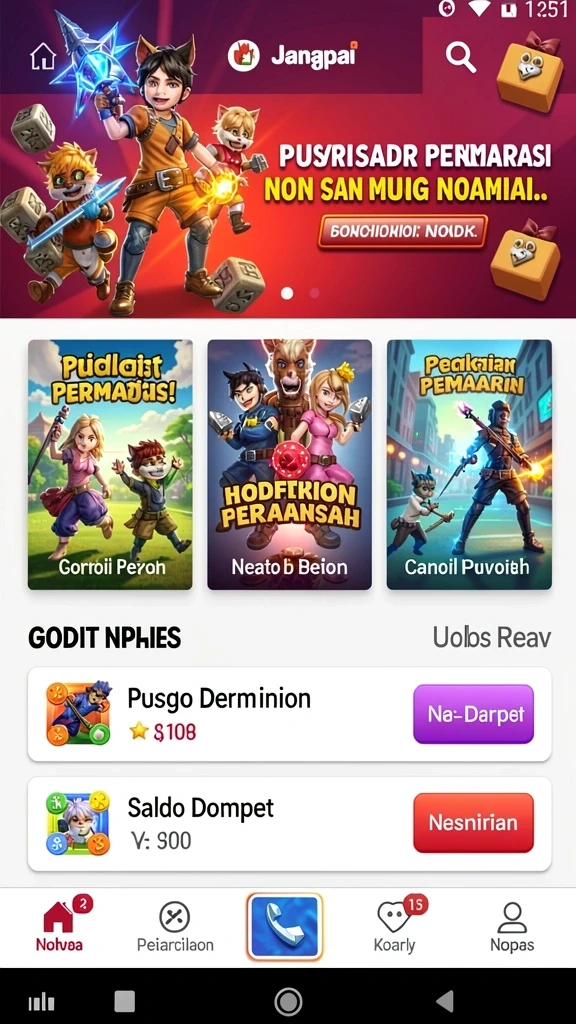Go back with the system back button
Screen dimensions: 576x1024
pyautogui.click(x=445, y=1000)
